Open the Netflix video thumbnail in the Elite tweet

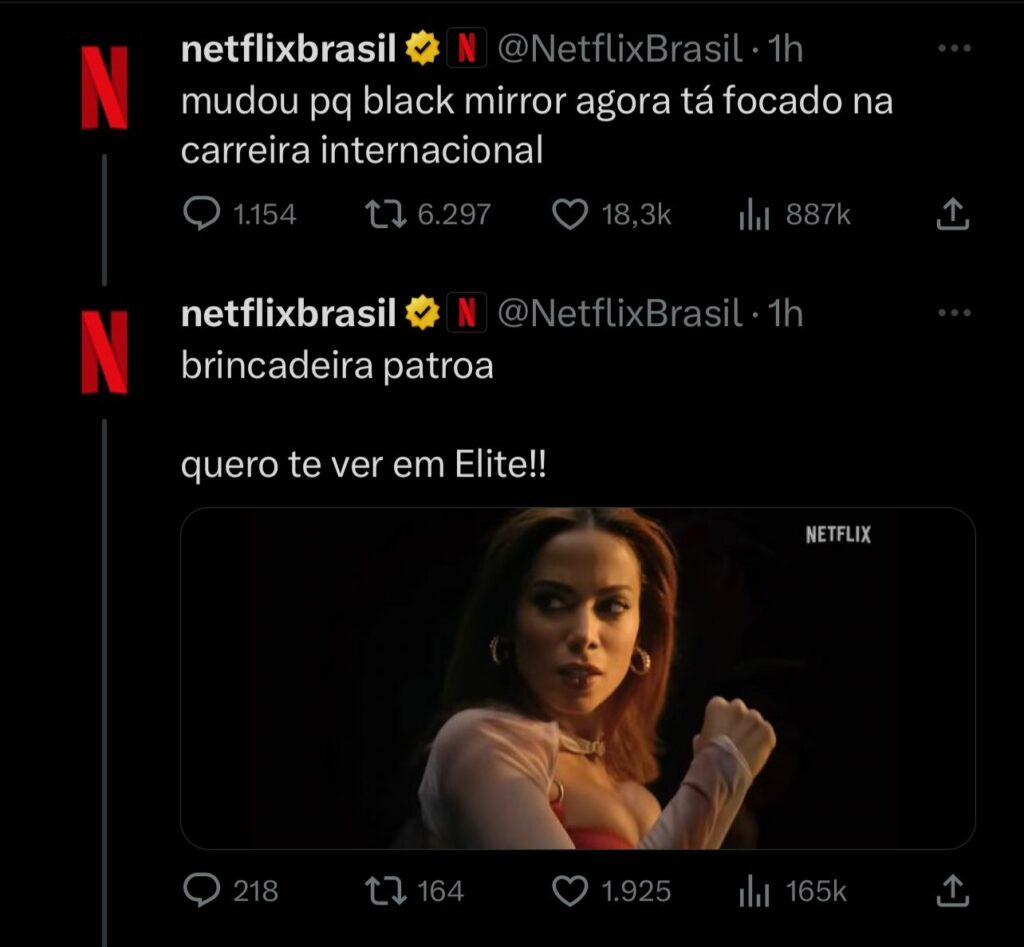577,678
